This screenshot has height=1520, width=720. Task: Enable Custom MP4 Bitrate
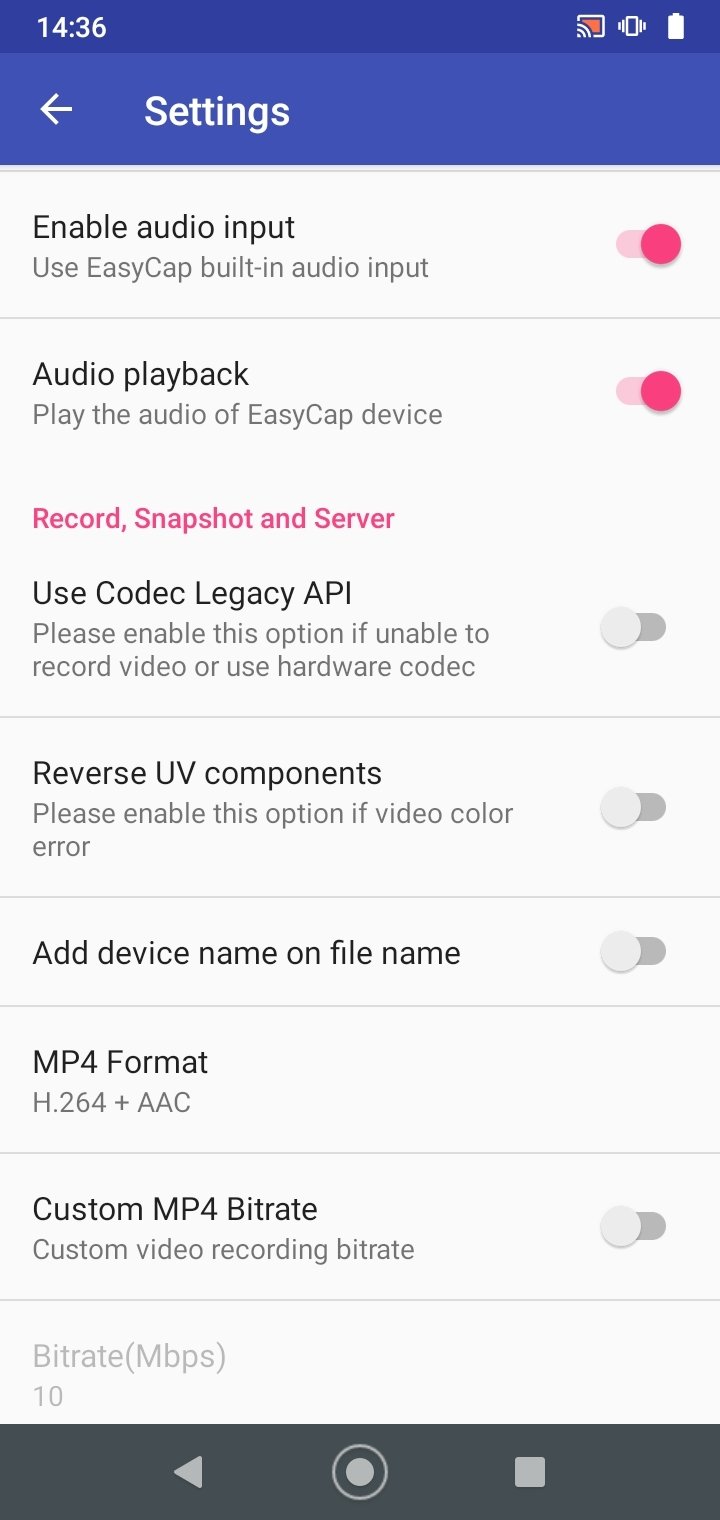tap(633, 1226)
